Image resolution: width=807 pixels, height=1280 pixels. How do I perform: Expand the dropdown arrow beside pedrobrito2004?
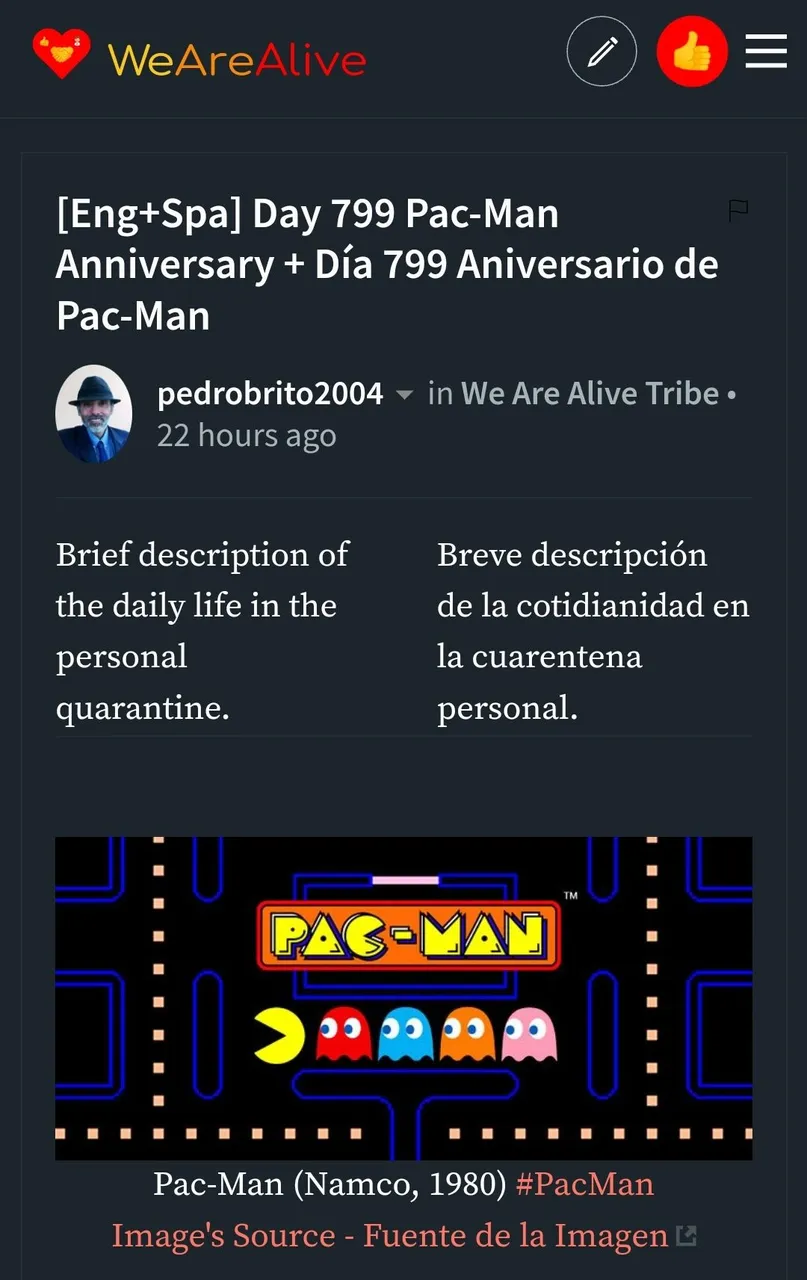[405, 395]
